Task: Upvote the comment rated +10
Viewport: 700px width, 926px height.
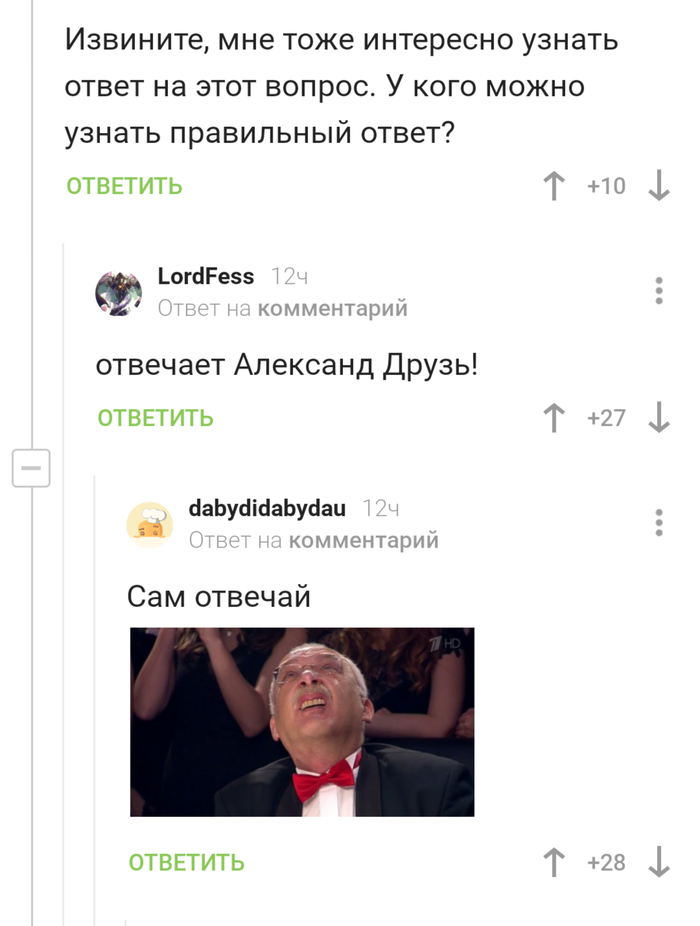Action: 553,186
